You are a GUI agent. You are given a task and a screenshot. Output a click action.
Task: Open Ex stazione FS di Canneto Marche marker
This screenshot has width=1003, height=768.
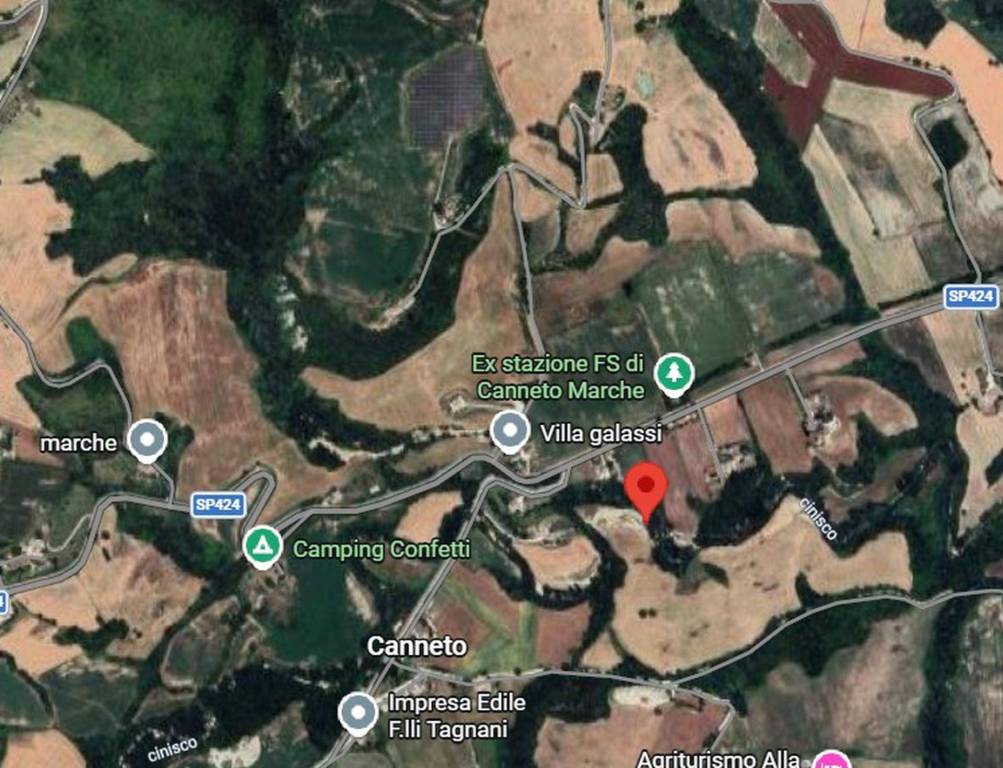pos(674,375)
